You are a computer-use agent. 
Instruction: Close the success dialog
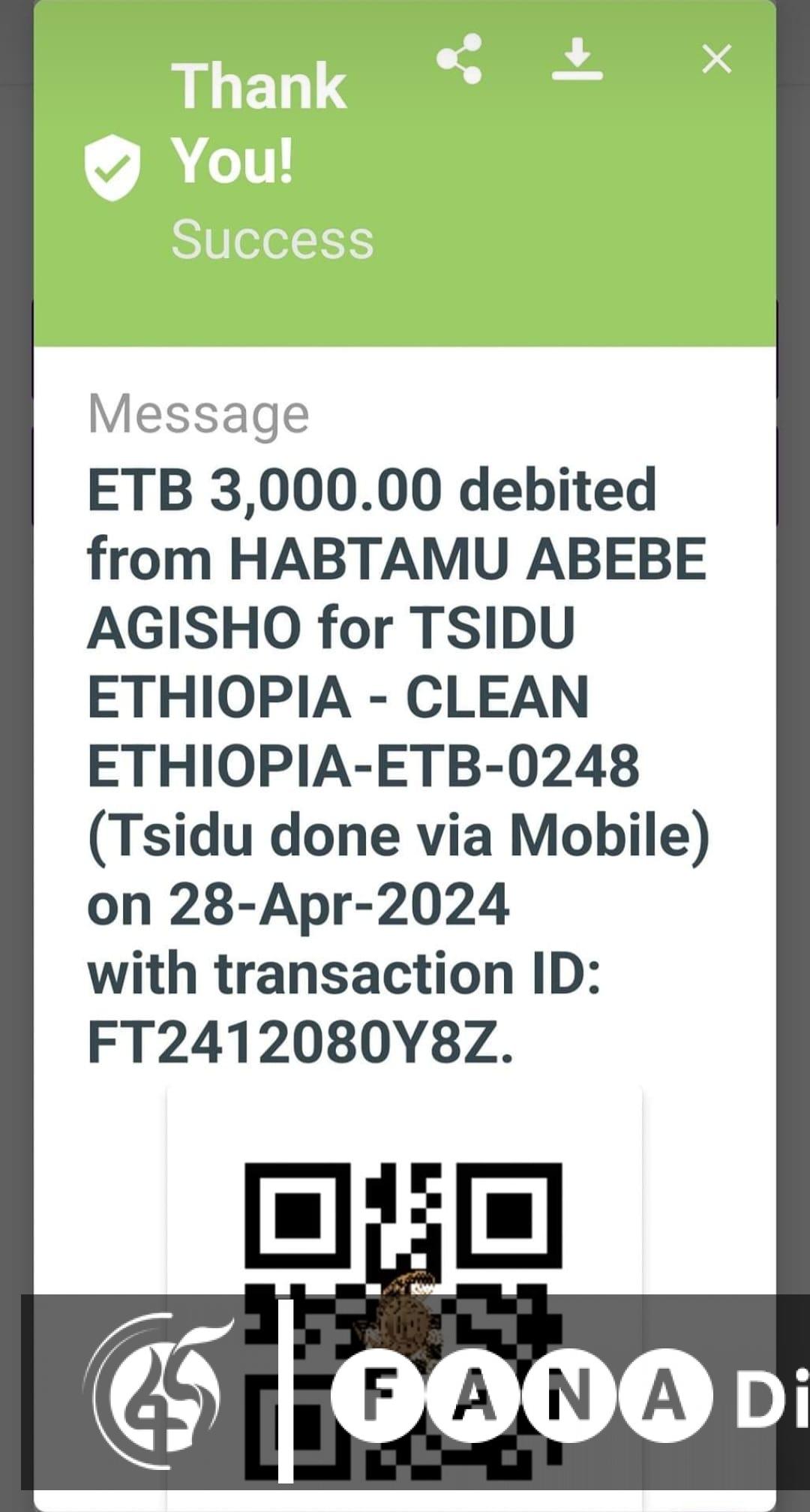[716, 59]
